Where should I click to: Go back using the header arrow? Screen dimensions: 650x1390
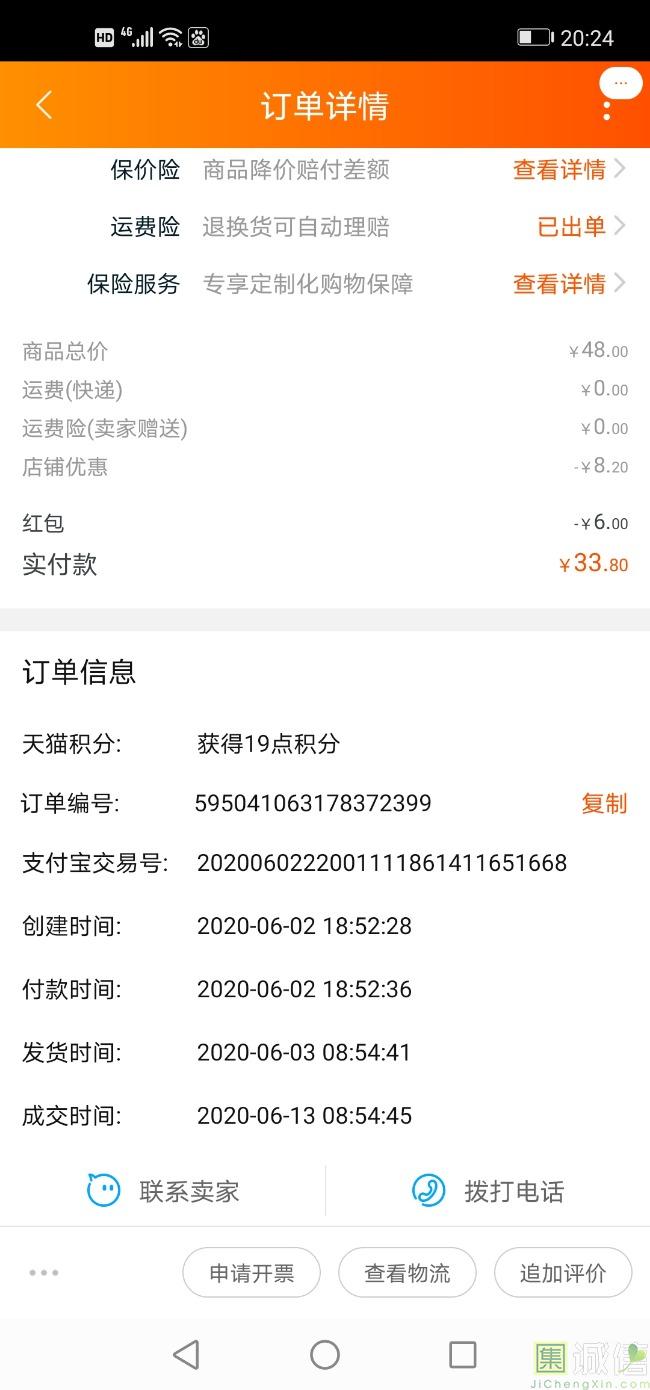tap(44, 105)
